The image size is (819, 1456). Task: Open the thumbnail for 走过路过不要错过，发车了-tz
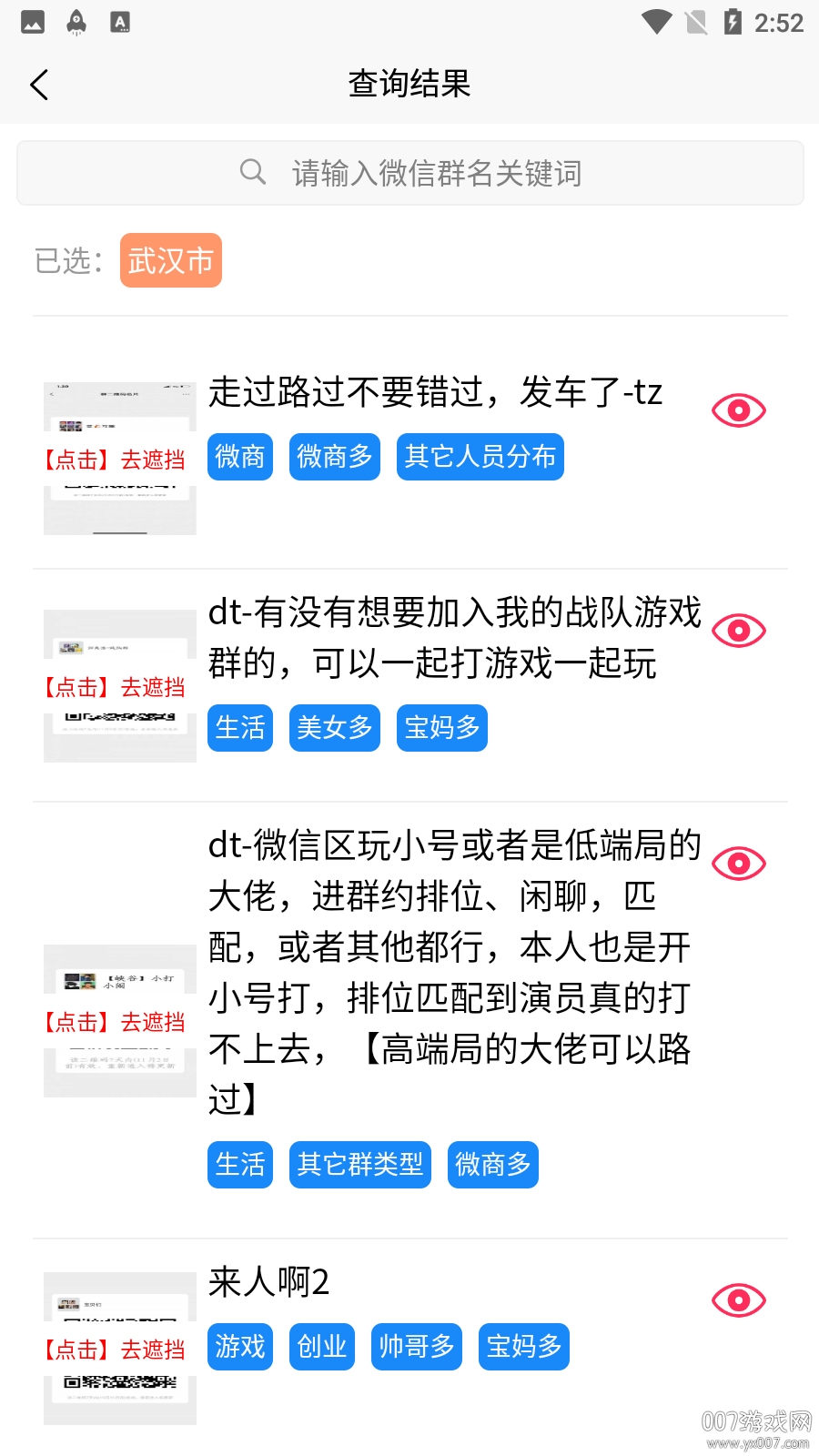click(120, 459)
